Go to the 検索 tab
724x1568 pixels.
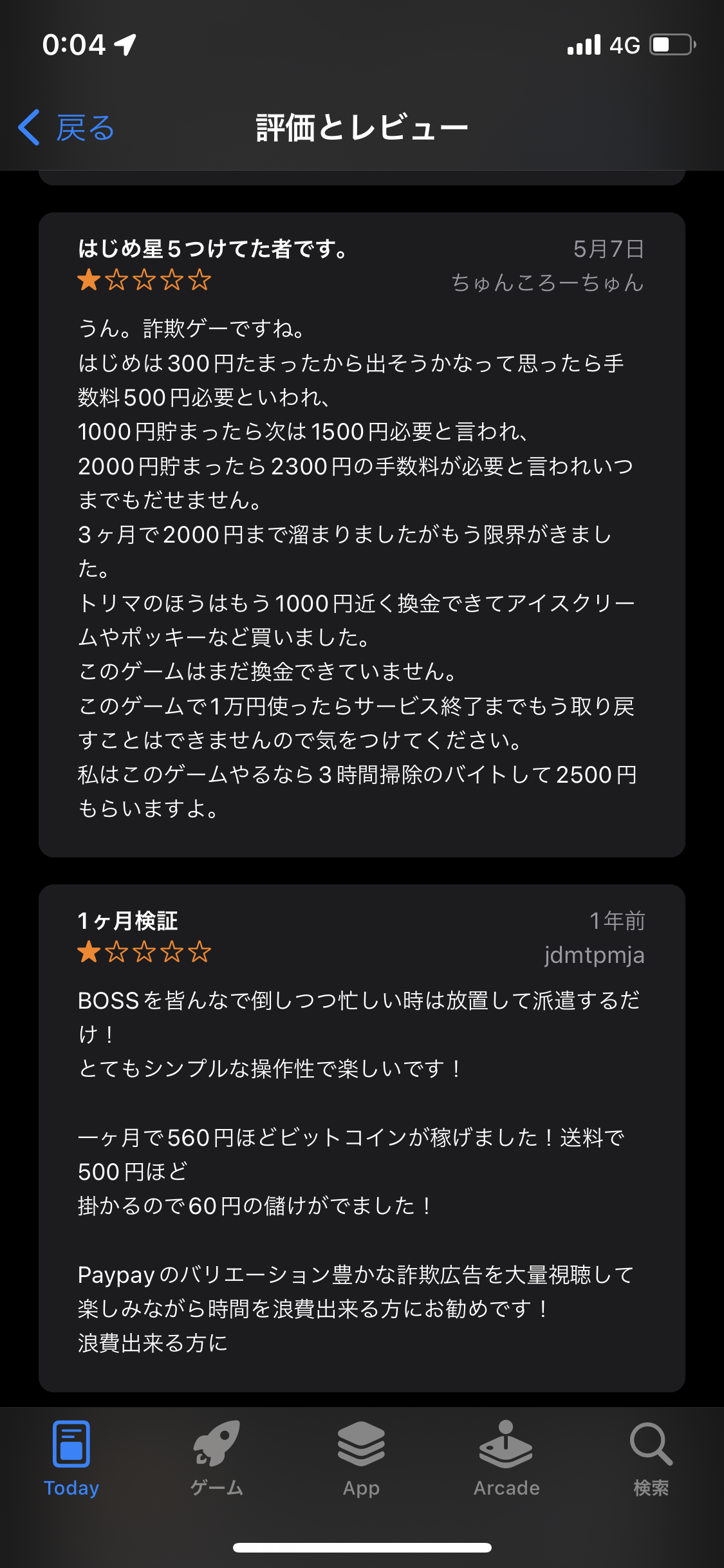tap(651, 1459)
